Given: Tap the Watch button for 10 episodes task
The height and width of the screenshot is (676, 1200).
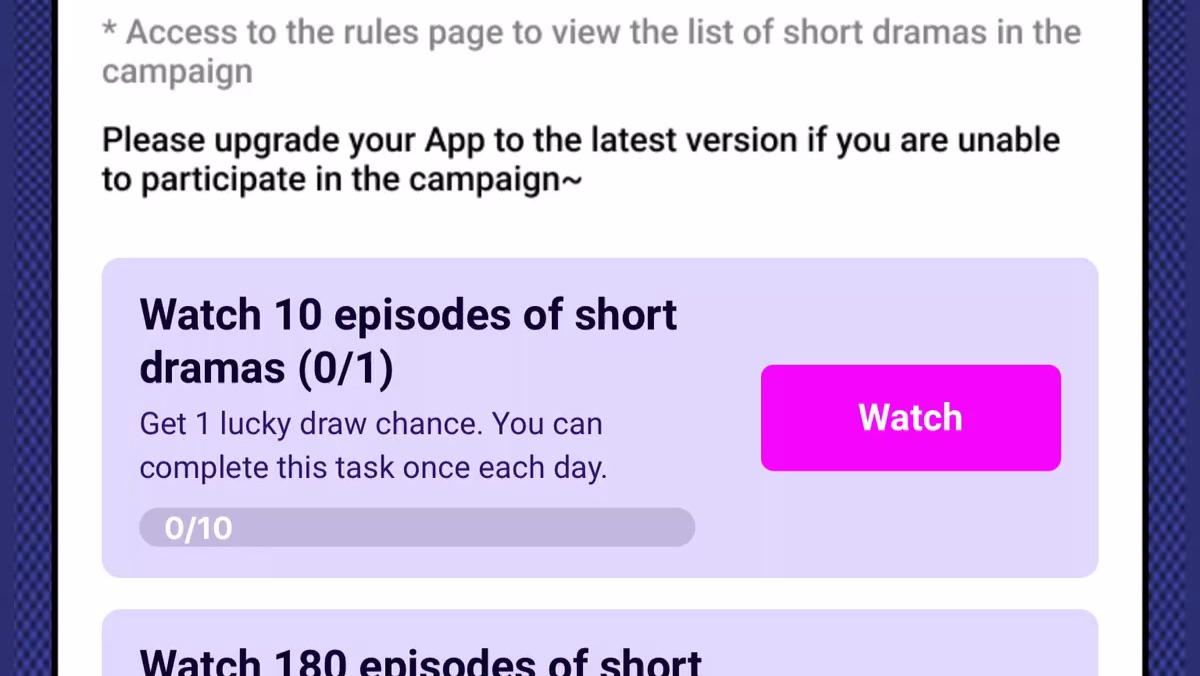Looking at the screenshot, I should 910,418.
